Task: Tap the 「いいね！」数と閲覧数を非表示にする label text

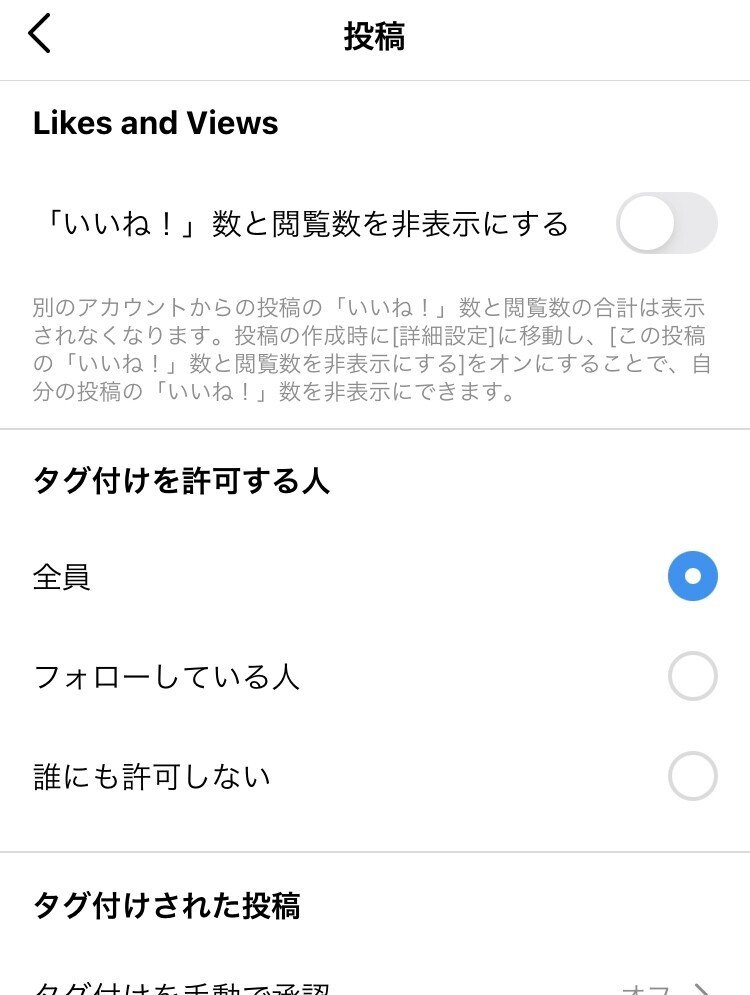Action: (300, 224)
